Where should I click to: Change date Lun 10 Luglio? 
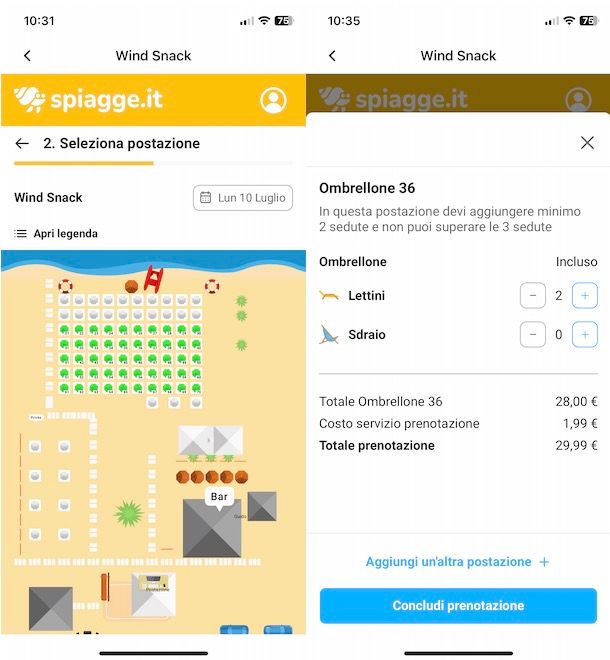(x=243, y=198)
